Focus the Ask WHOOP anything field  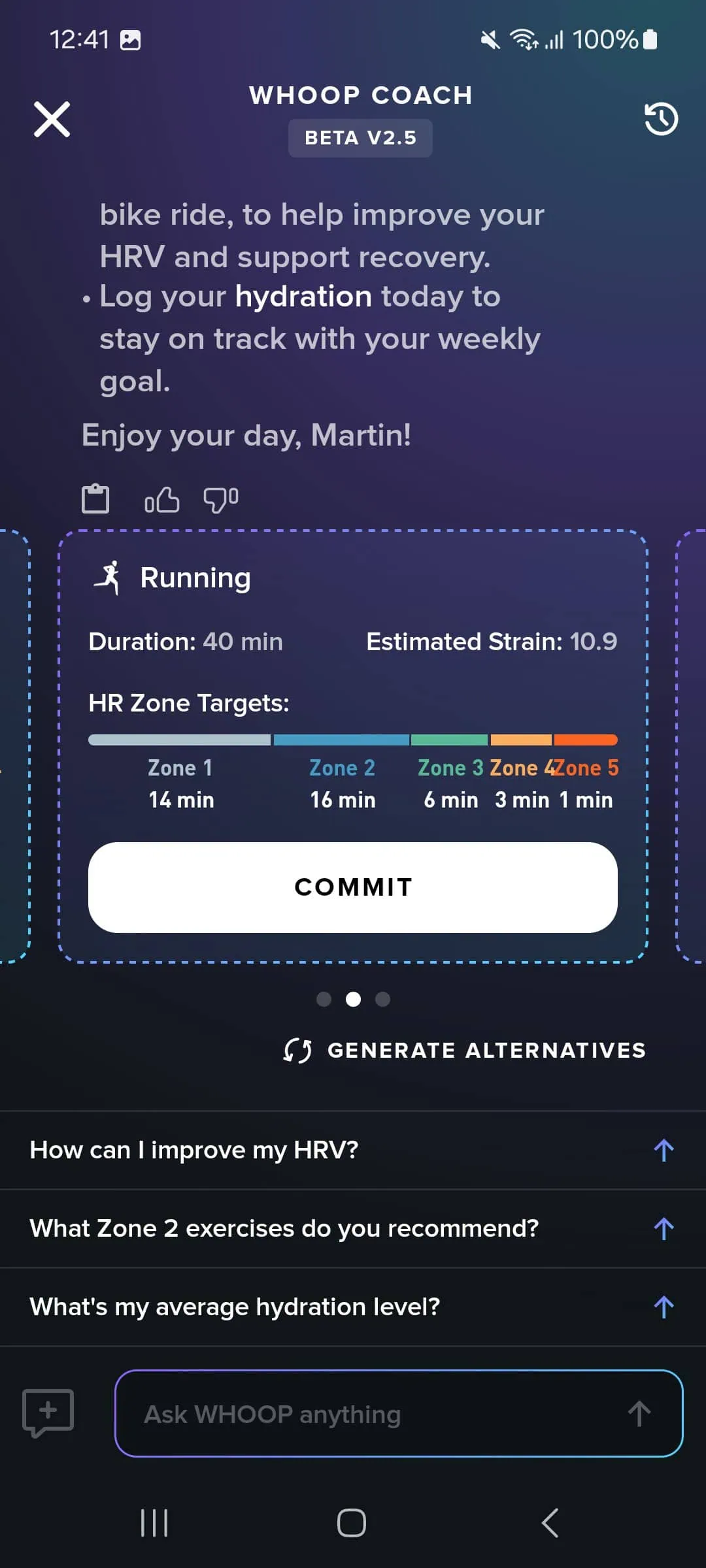click(x=366, y=1414)
